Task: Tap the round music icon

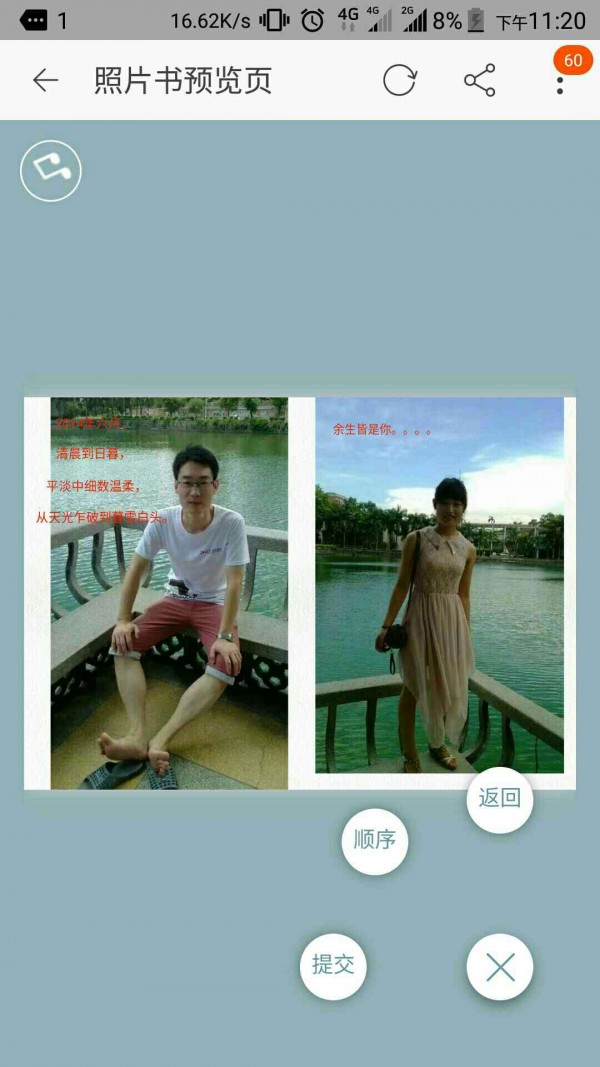Action: coord(51,171)
